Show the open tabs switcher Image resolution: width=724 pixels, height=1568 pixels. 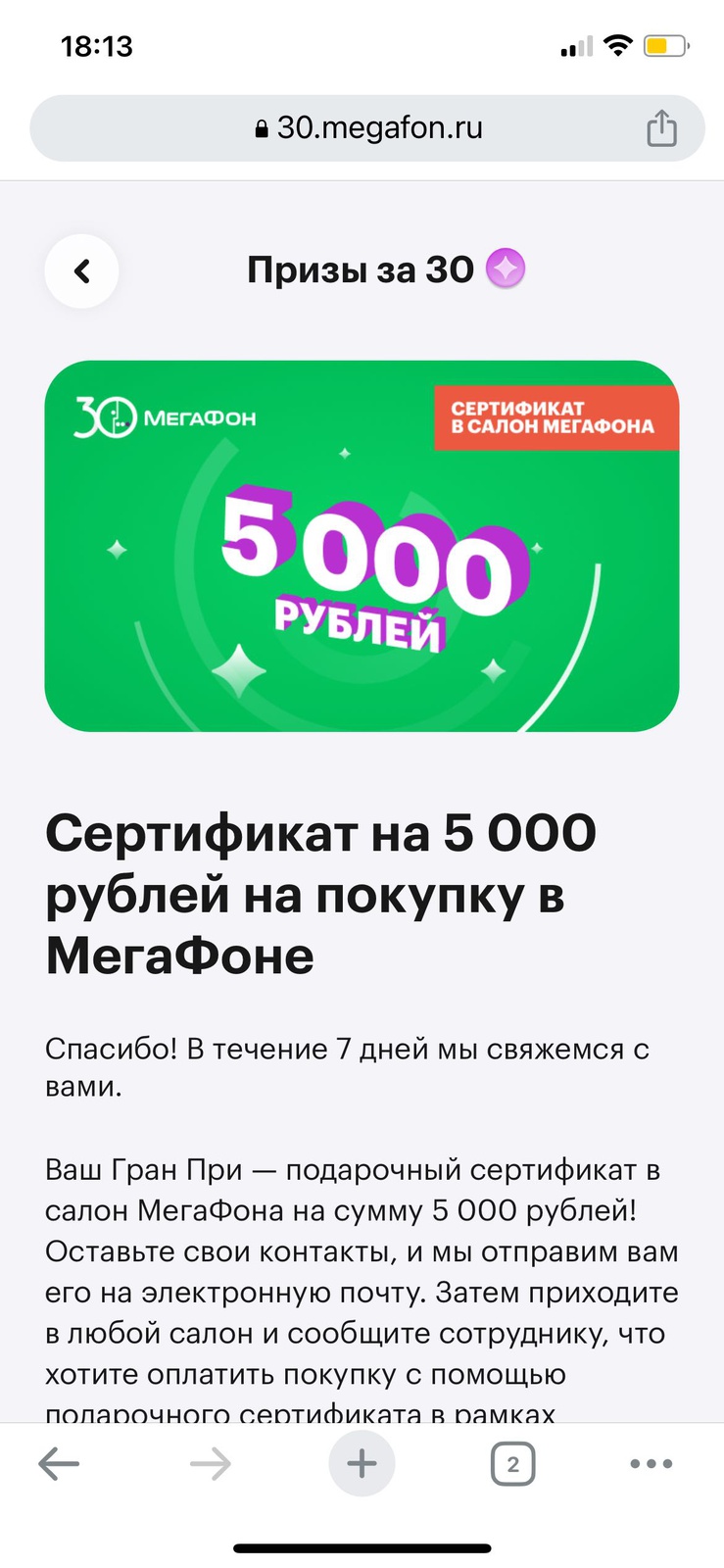[x=512, y=1464]
